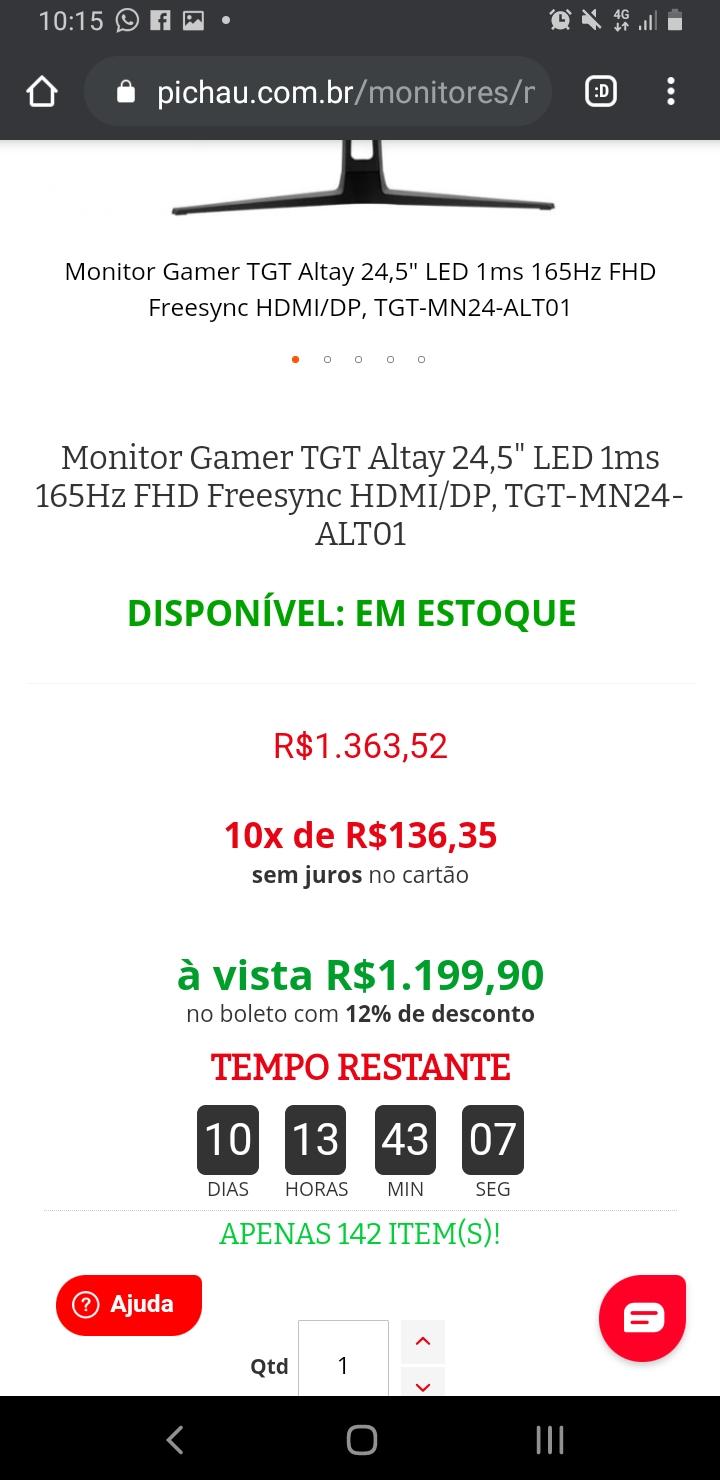
Task: Open the browser overflow menu
Action: tap(670, 92)
